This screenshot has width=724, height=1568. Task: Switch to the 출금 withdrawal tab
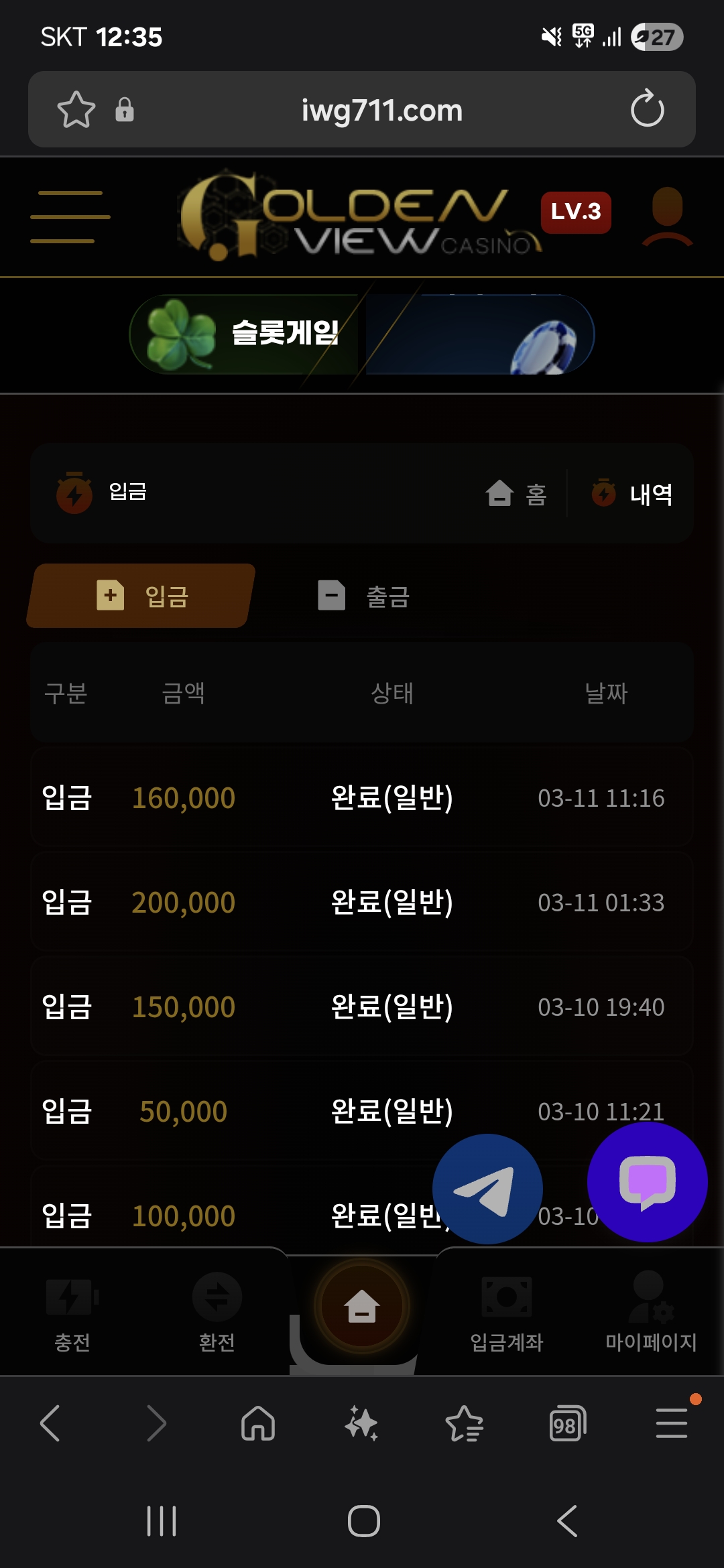click(364, 596)
